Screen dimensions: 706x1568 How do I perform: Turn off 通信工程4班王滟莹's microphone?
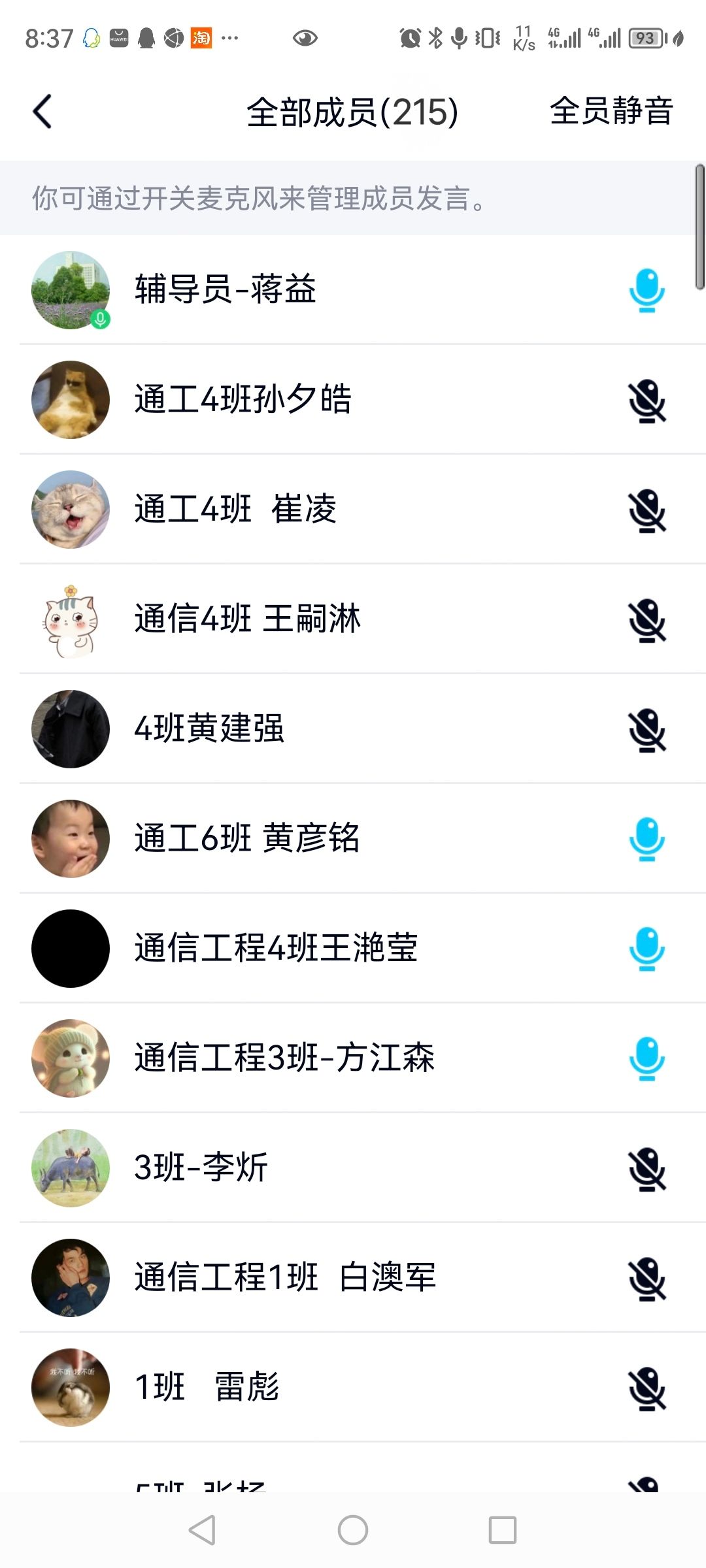tap(647, 949)
